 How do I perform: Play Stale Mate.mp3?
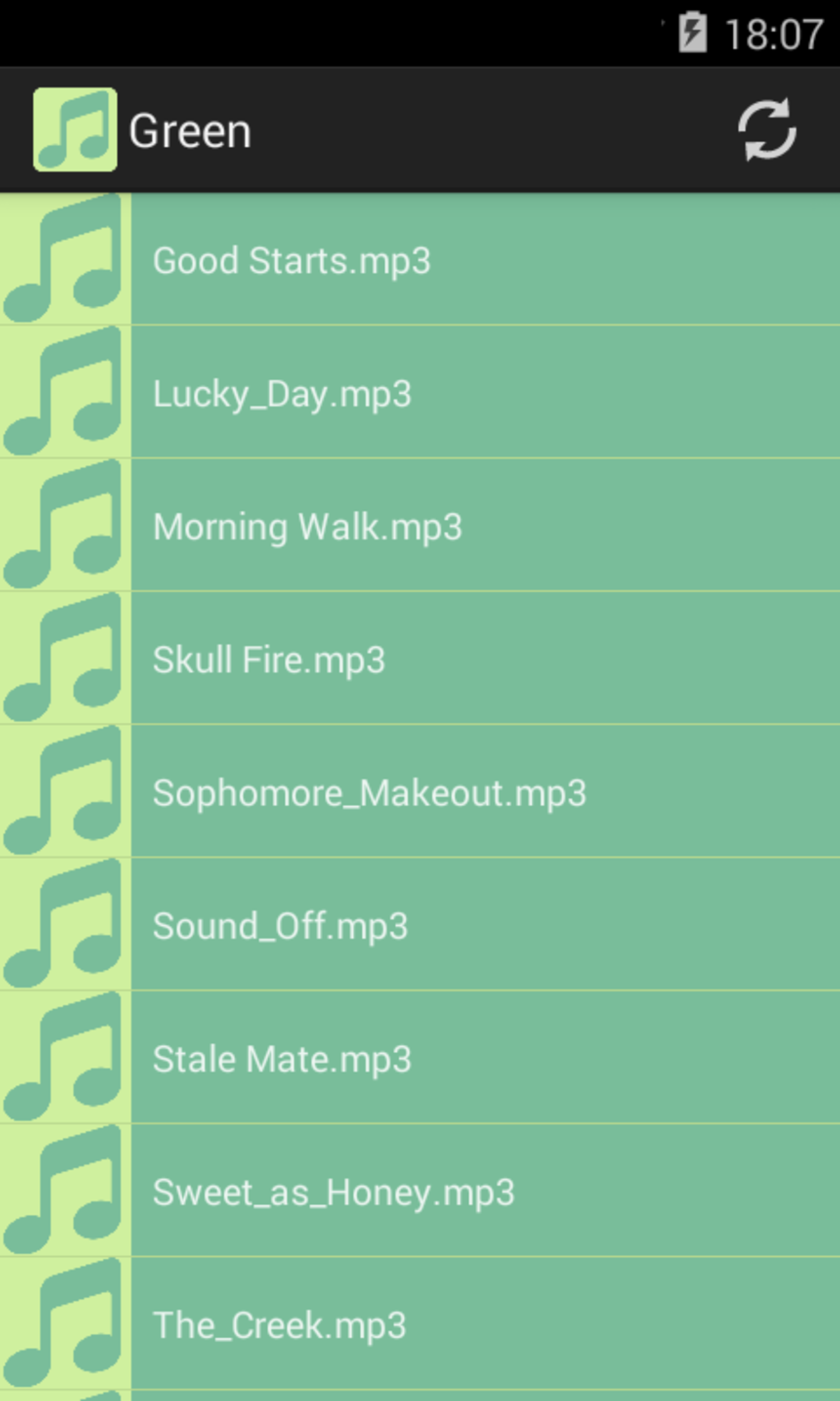click(x=420, y=1059)
